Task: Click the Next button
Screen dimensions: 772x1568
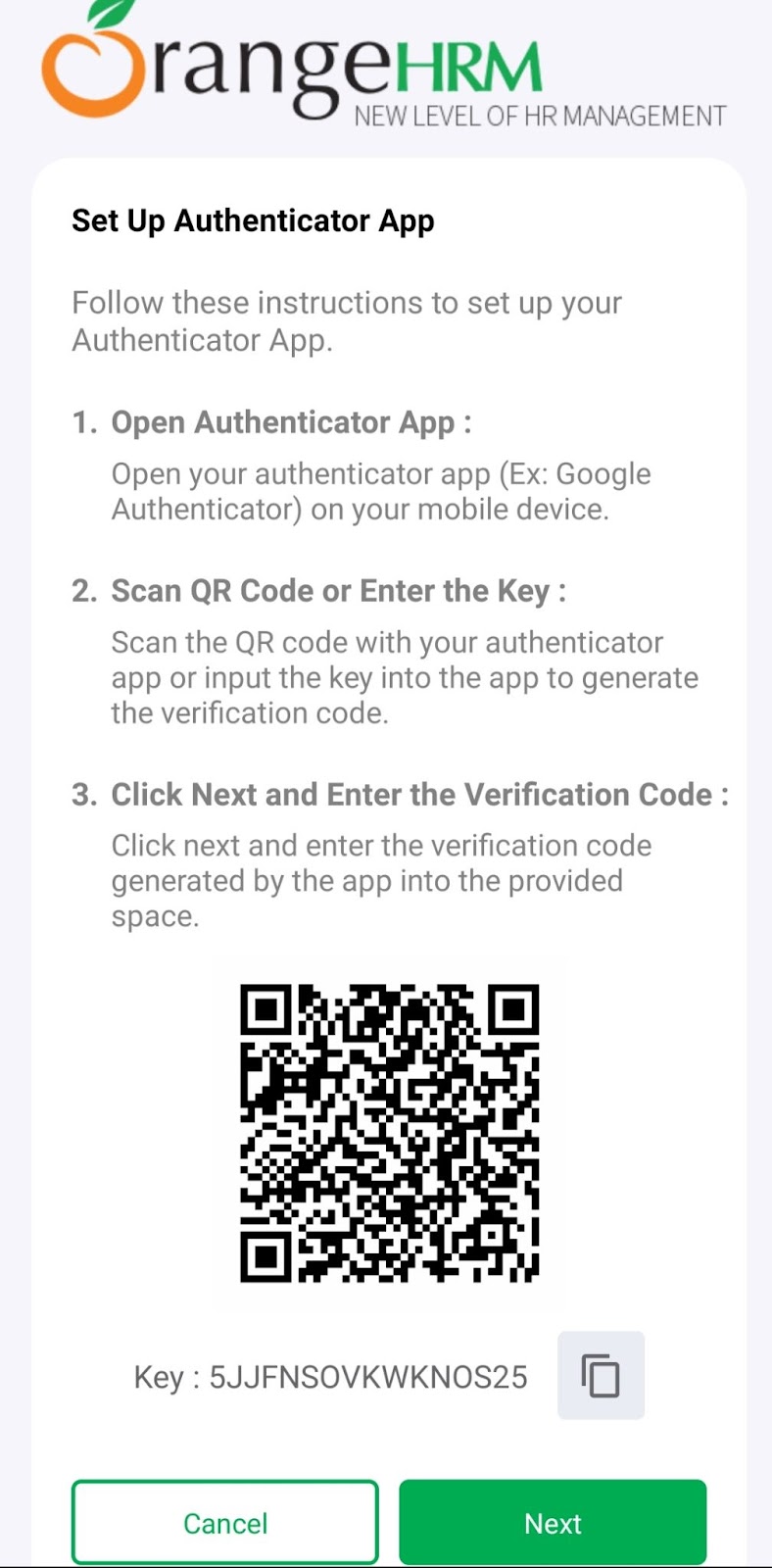Action: (x=553, y=1522)
